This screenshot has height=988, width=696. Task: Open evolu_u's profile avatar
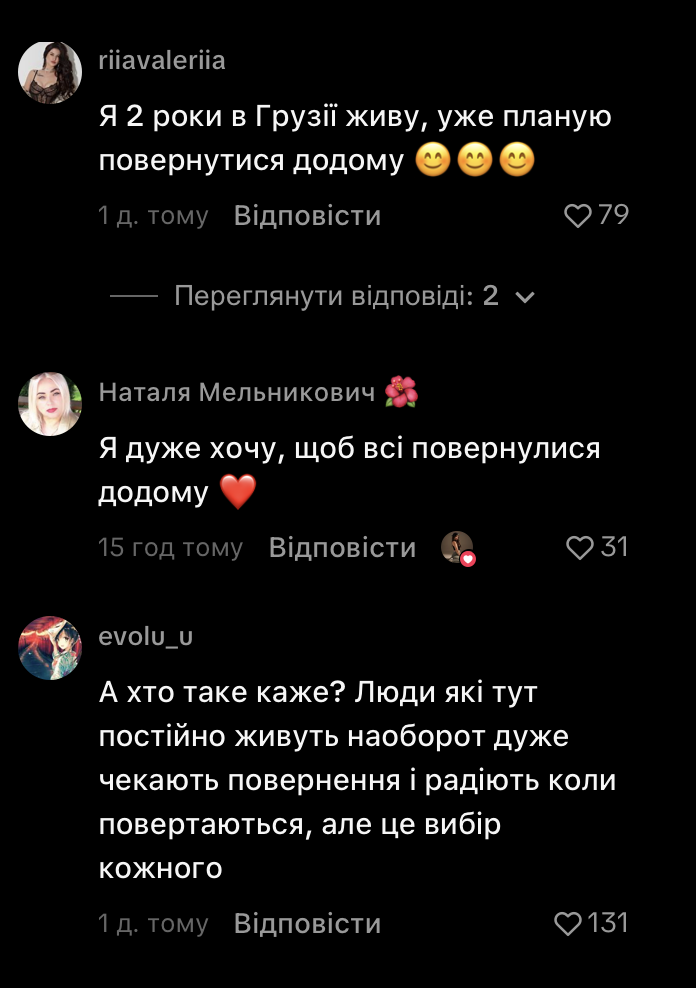pyautogui.click(x=50, y=648)
